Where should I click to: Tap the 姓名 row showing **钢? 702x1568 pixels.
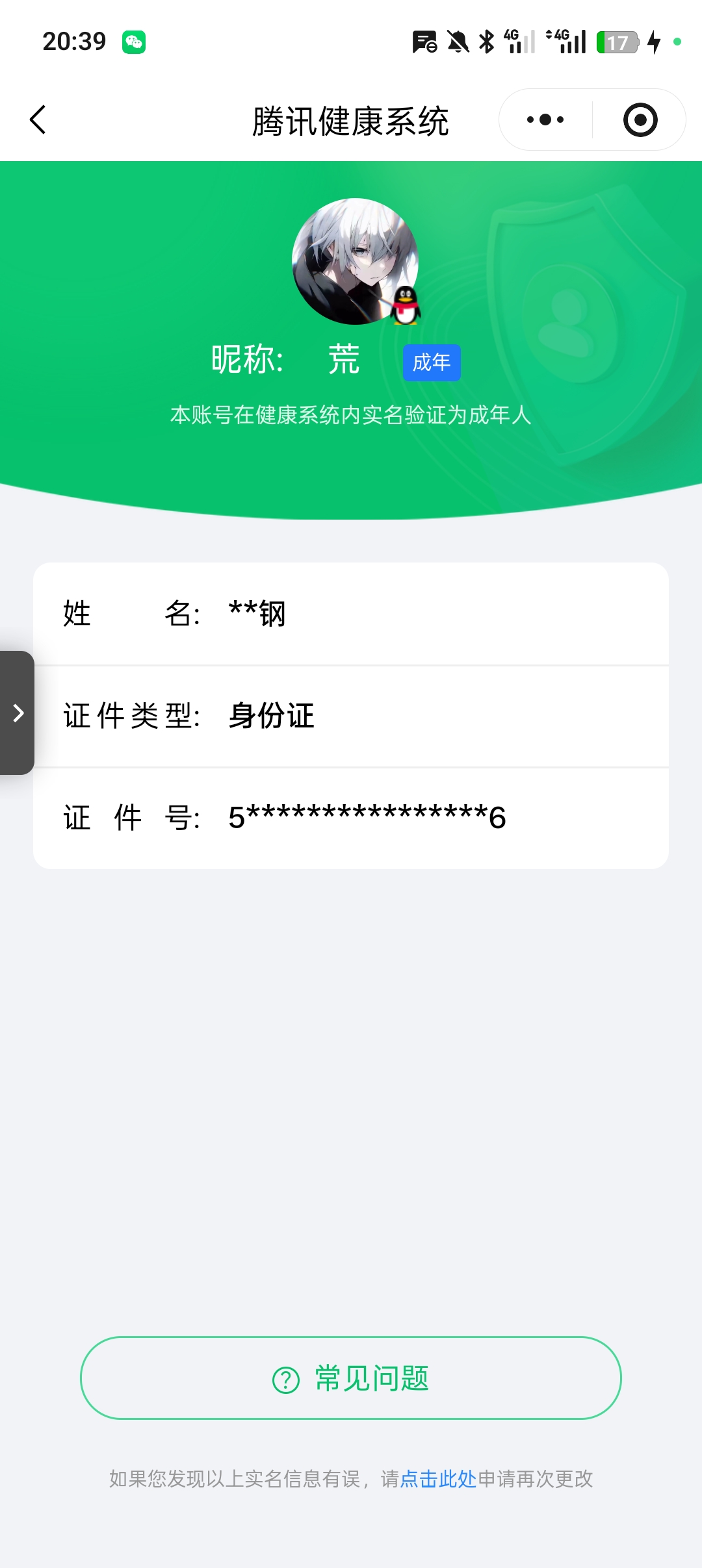pos(351,614)
